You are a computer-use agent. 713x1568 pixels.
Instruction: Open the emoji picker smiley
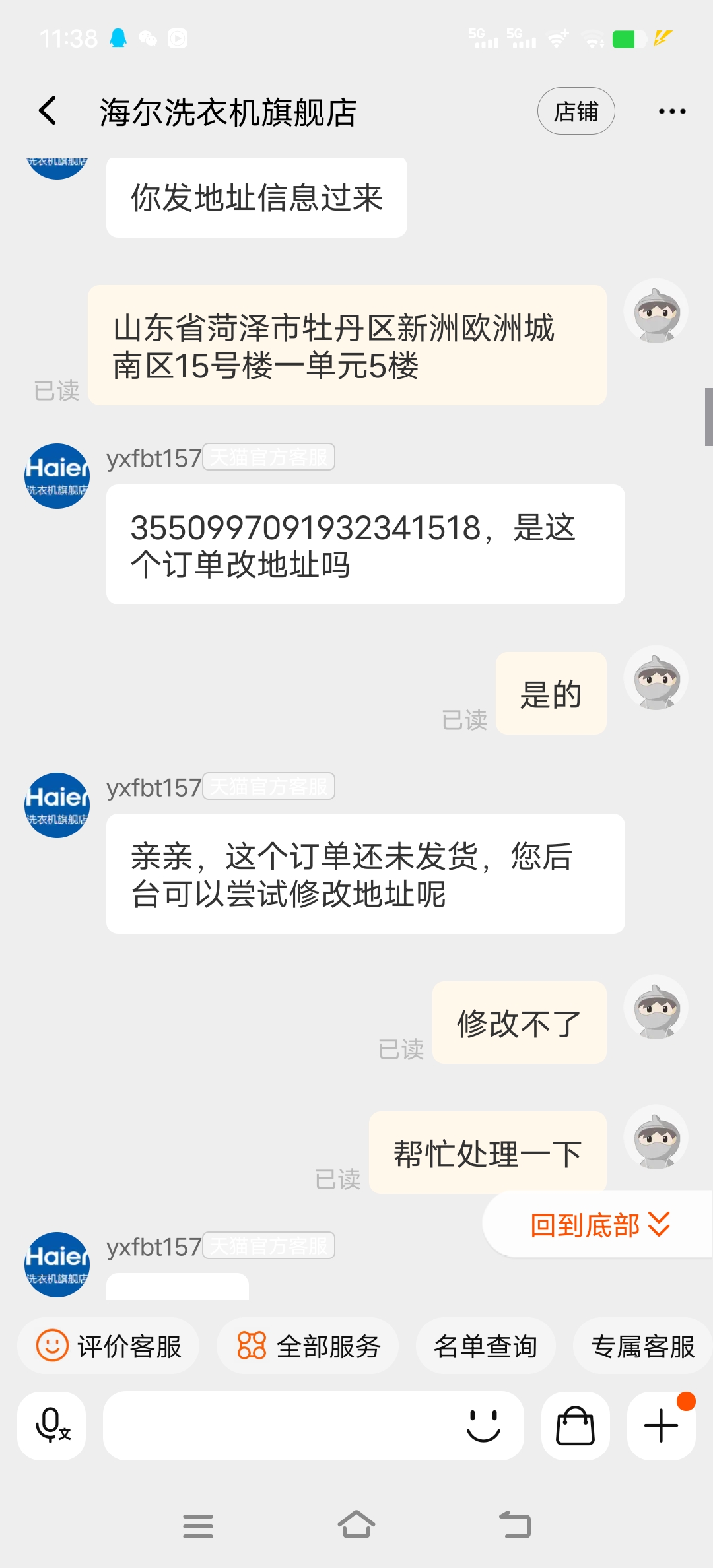tap(483, 1425)
